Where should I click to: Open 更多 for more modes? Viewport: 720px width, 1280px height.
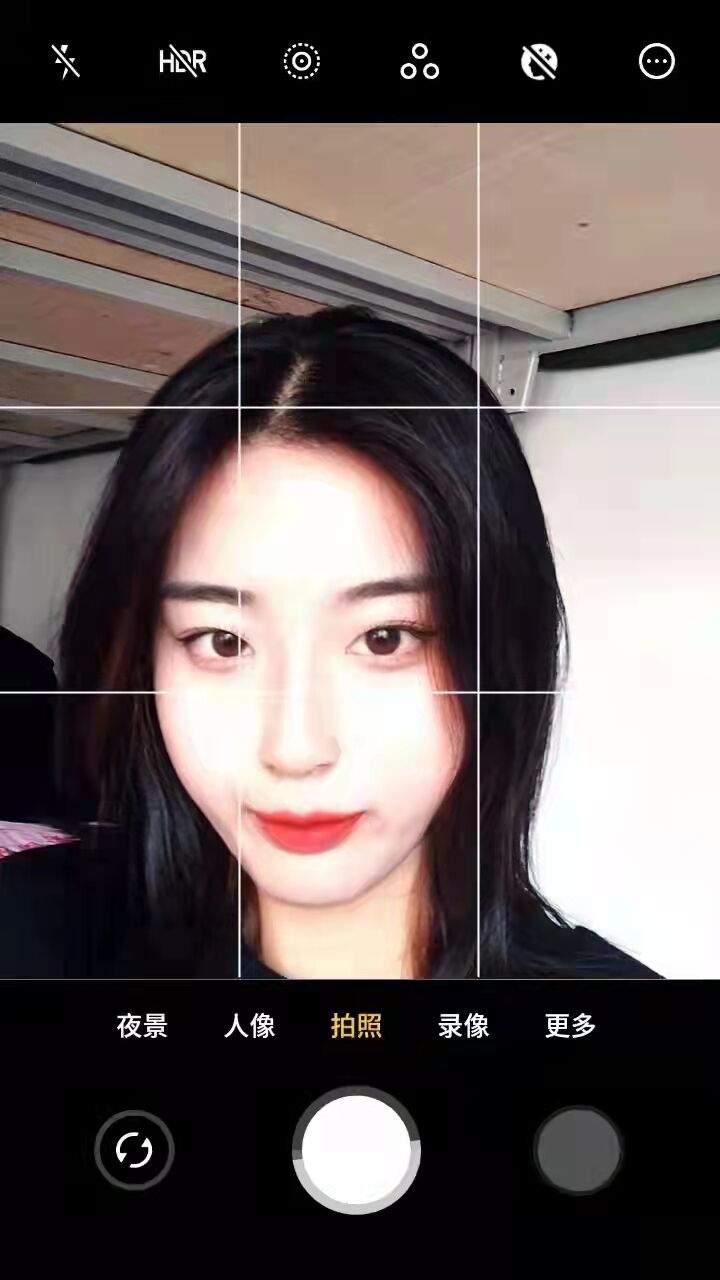(x=570, y=1026)
